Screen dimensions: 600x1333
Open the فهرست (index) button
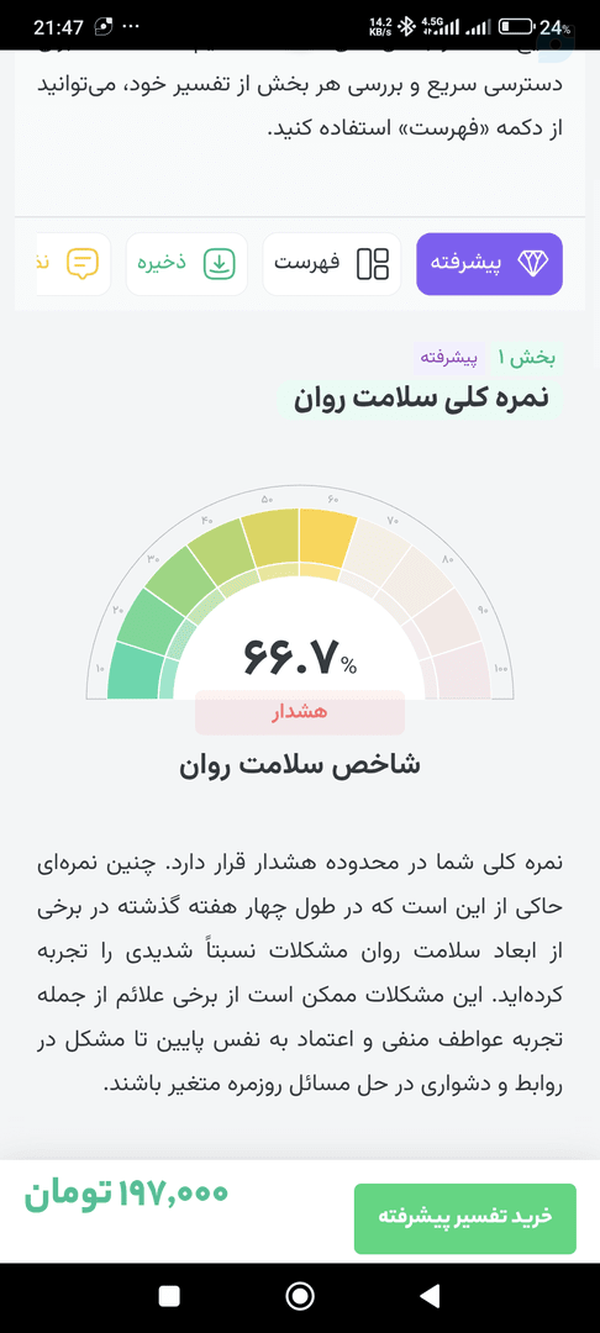331,264
